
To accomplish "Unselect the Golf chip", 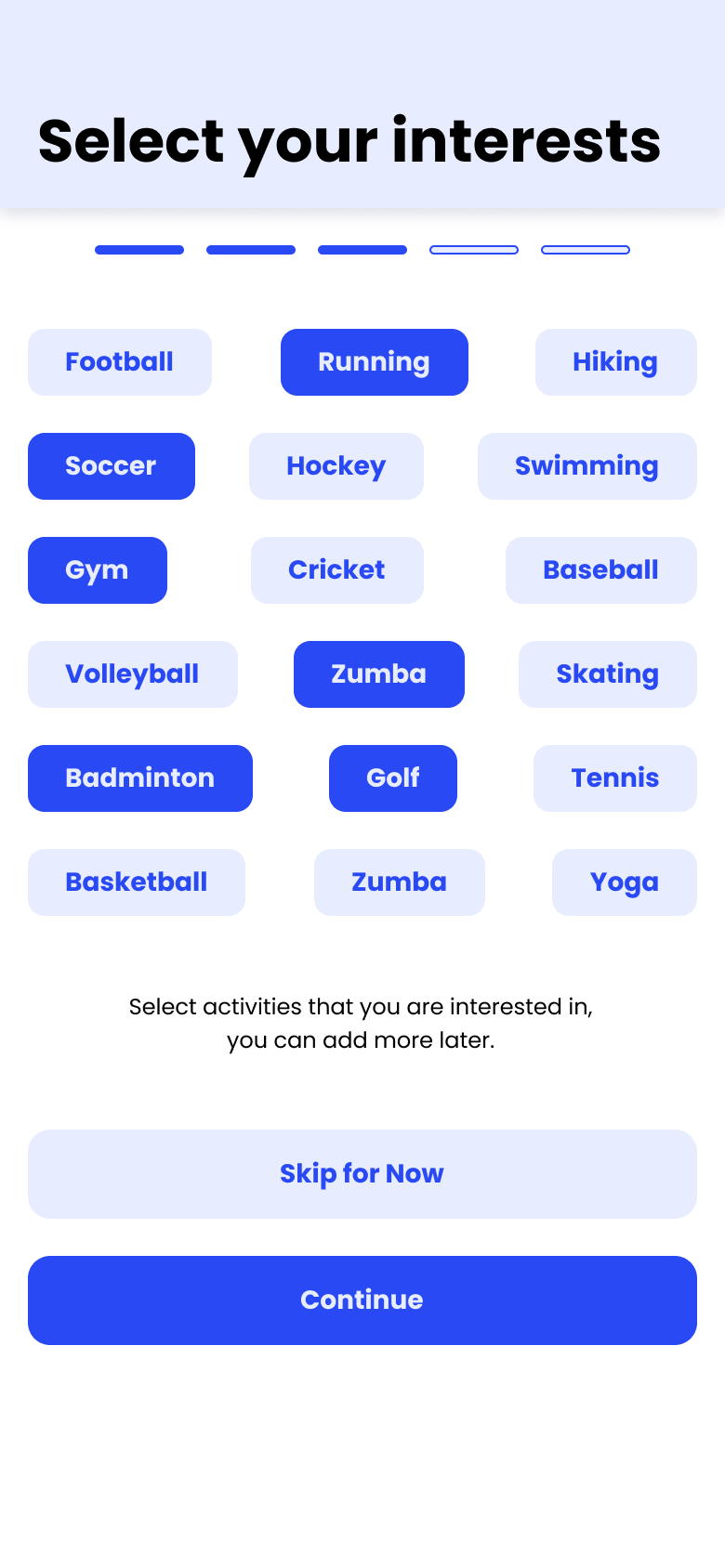I will 392,778.
